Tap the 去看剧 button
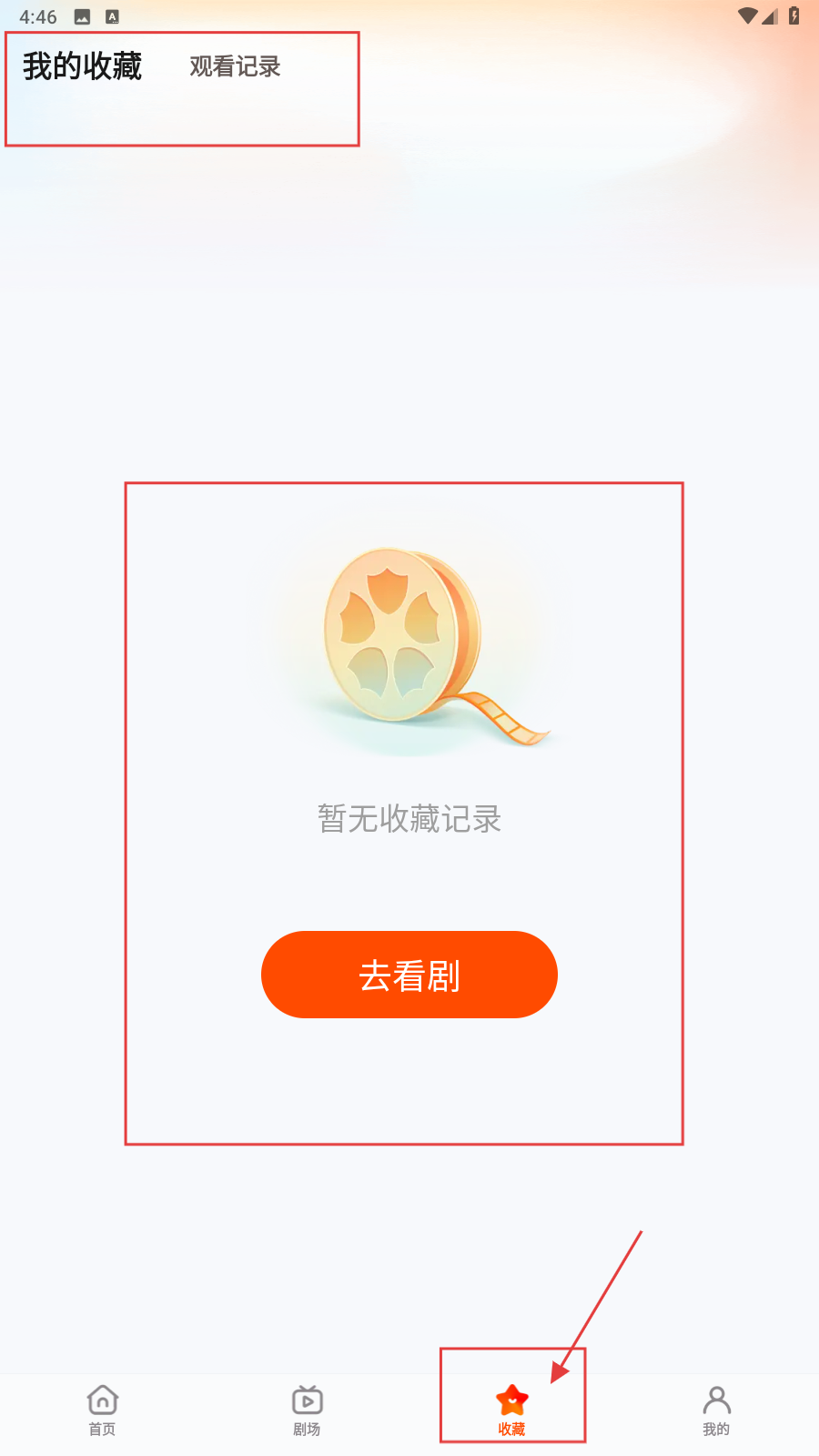 click(409, 975)
